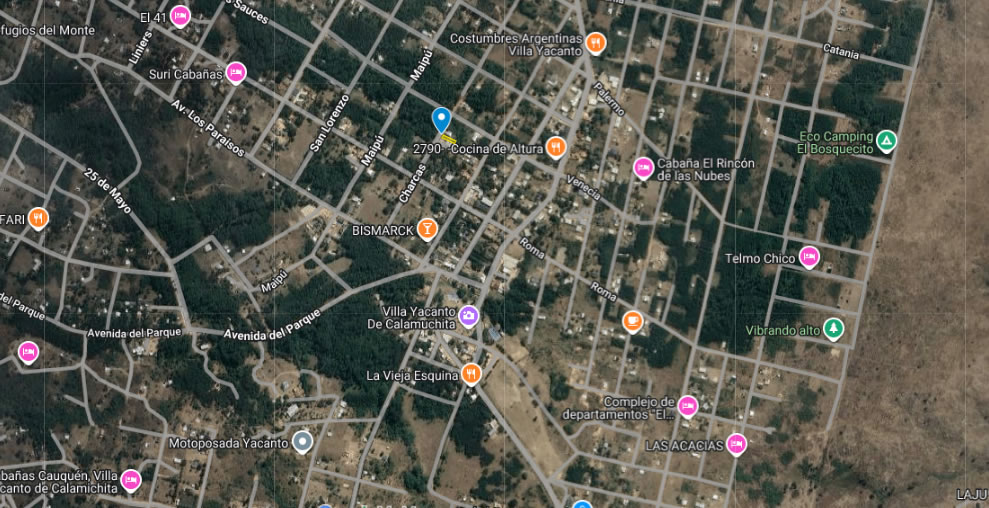Select the Suri Cabañas lodging pin
This screenshot has height=508, width=989.
click(x=236, y=72)
